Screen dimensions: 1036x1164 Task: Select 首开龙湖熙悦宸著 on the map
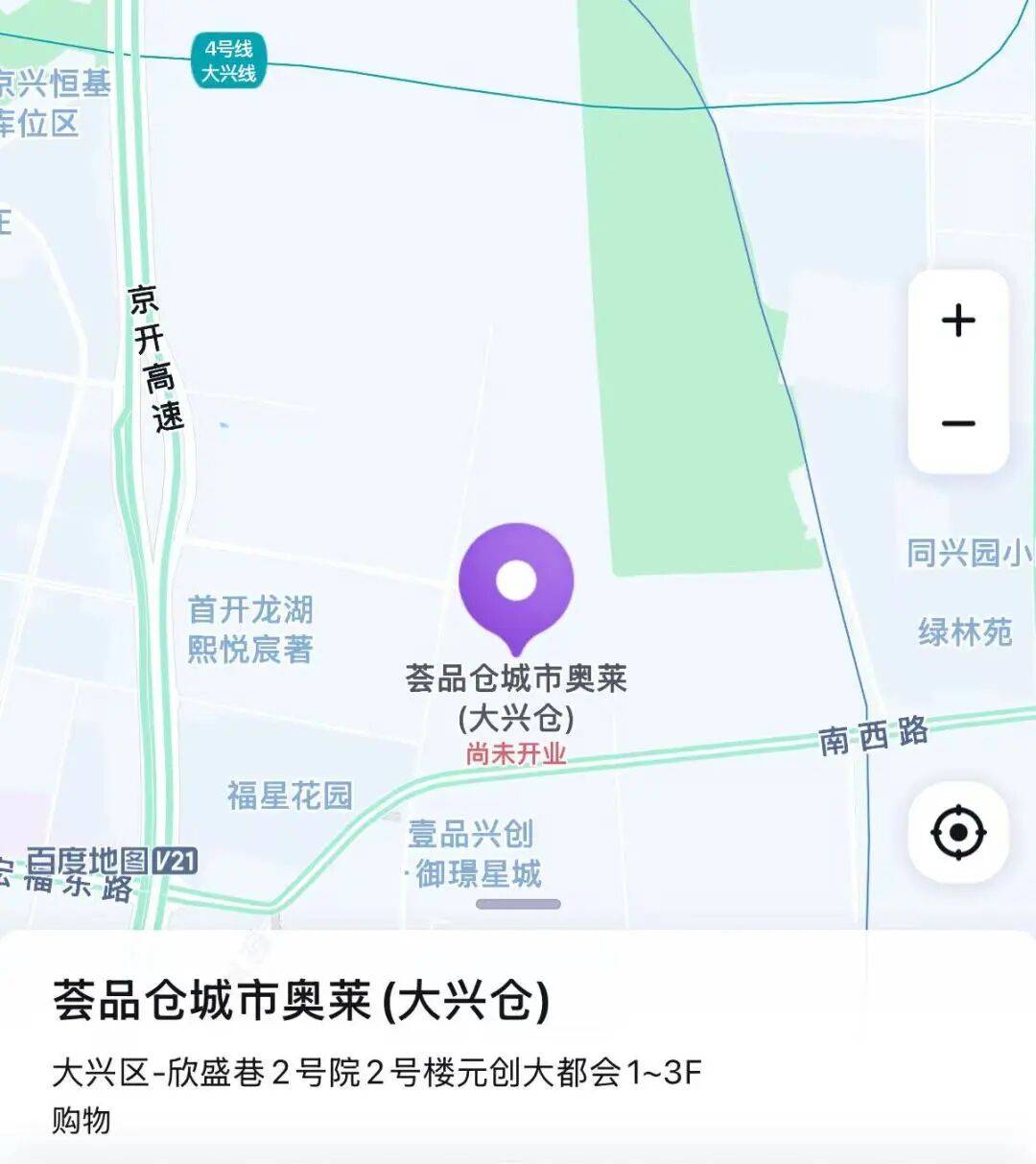coord(250,630)
